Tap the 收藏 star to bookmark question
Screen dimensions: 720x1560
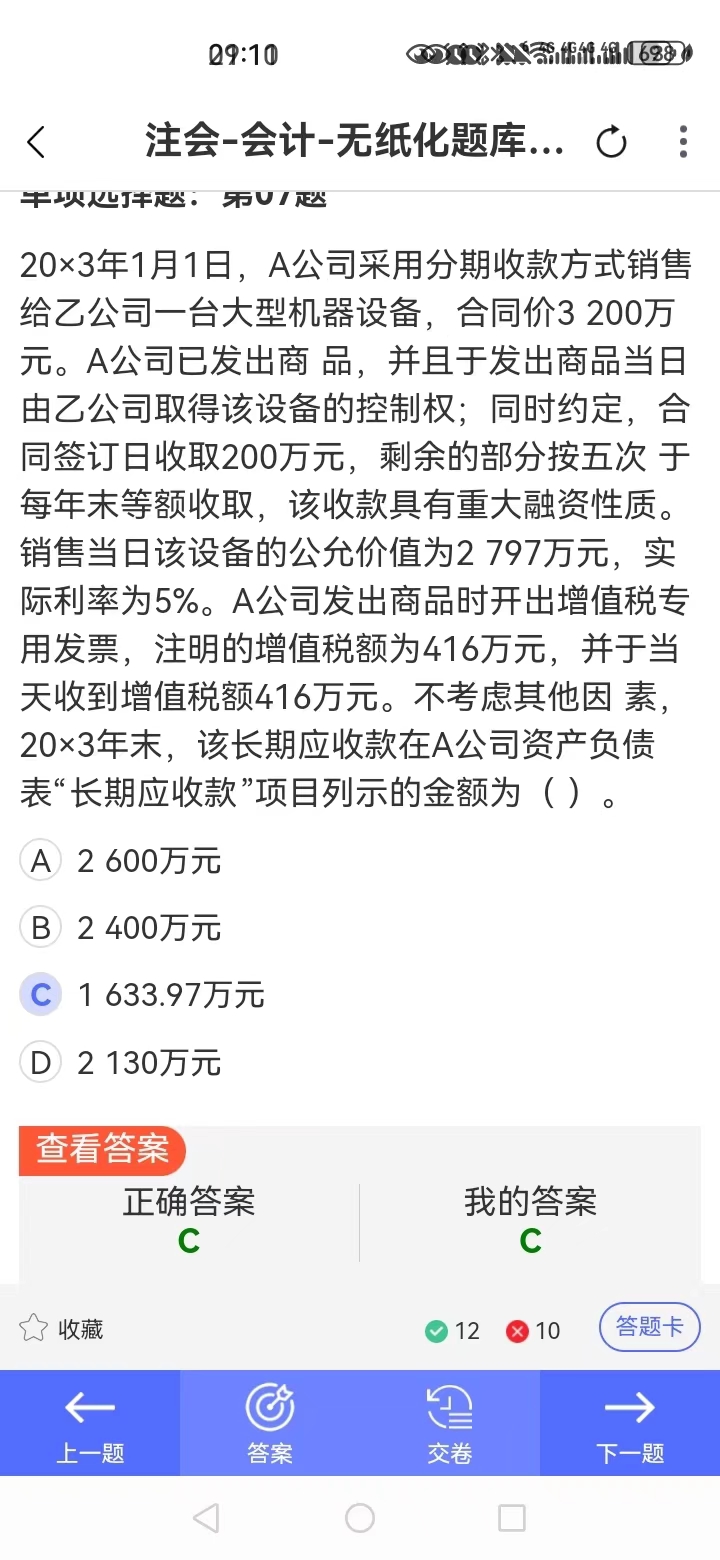[x=61, y=1329]
